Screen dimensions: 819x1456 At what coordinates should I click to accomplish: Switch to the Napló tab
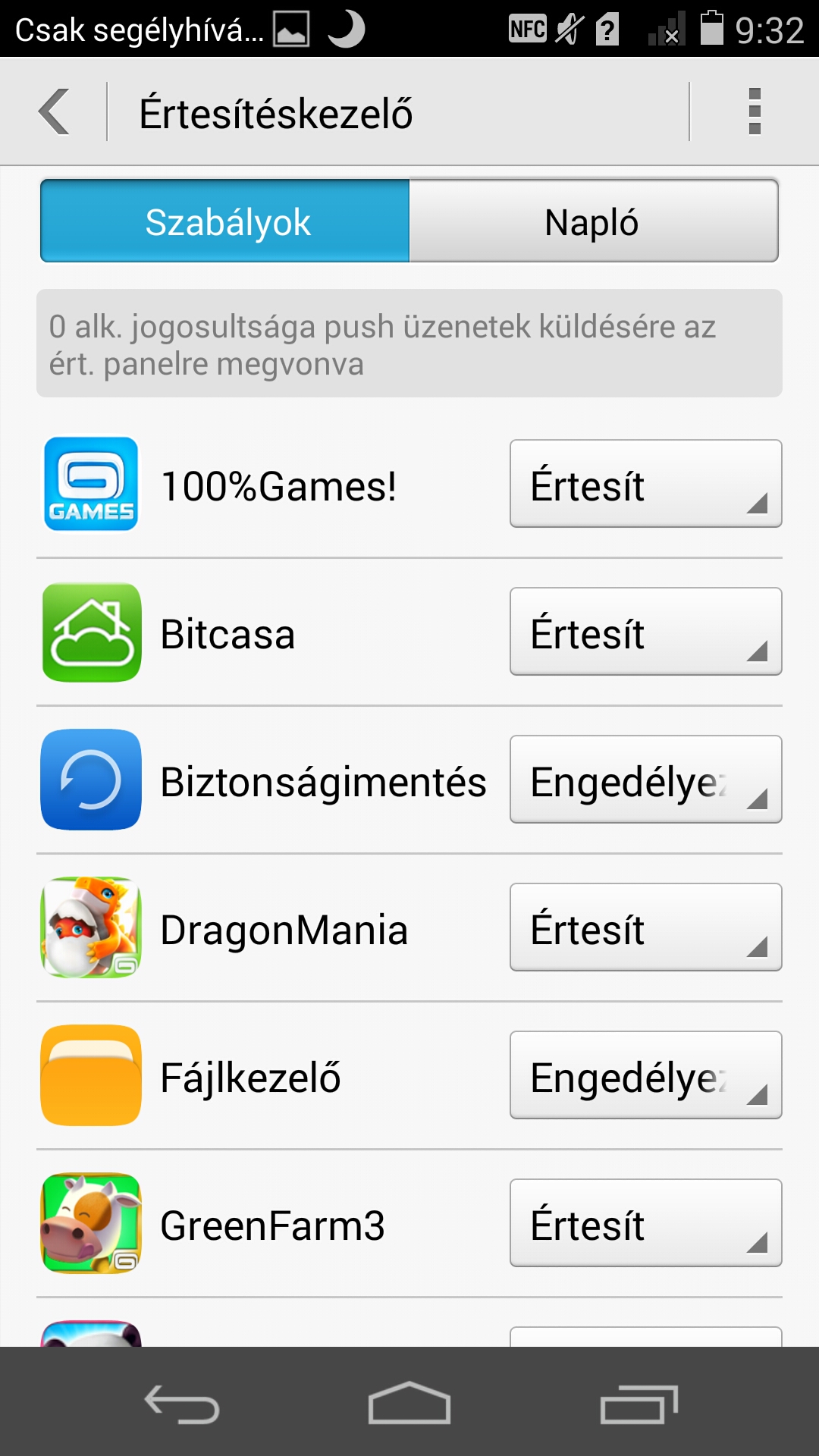593,221
